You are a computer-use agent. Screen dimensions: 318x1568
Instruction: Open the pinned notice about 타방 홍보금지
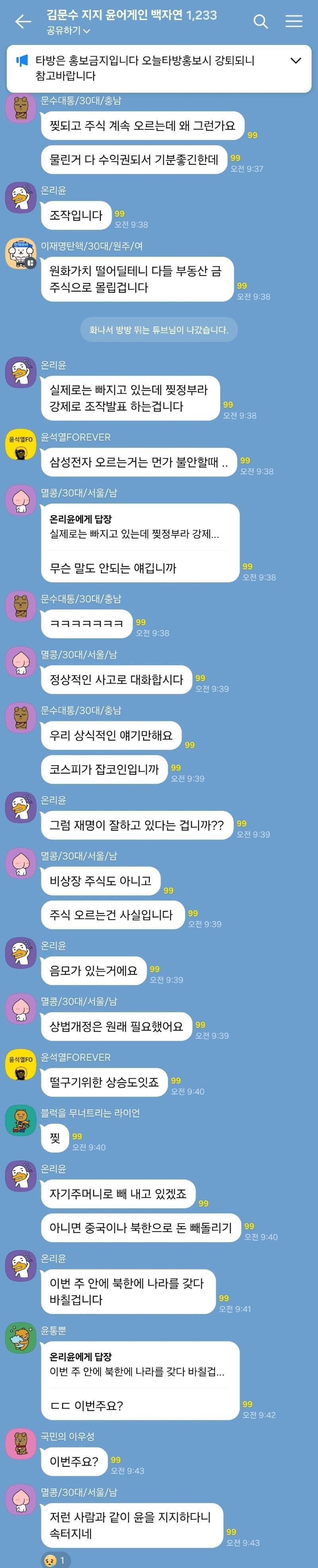pos(146,68)
